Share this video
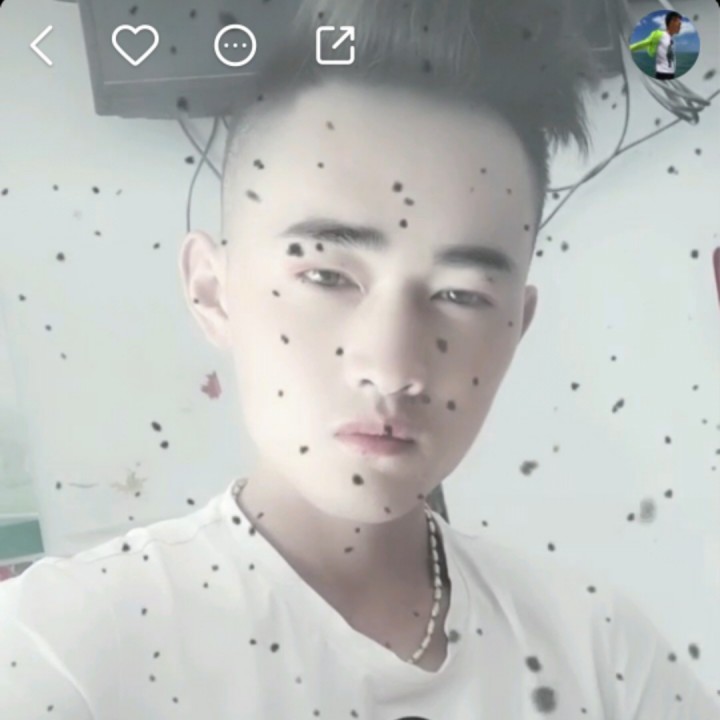 (335, 45)
